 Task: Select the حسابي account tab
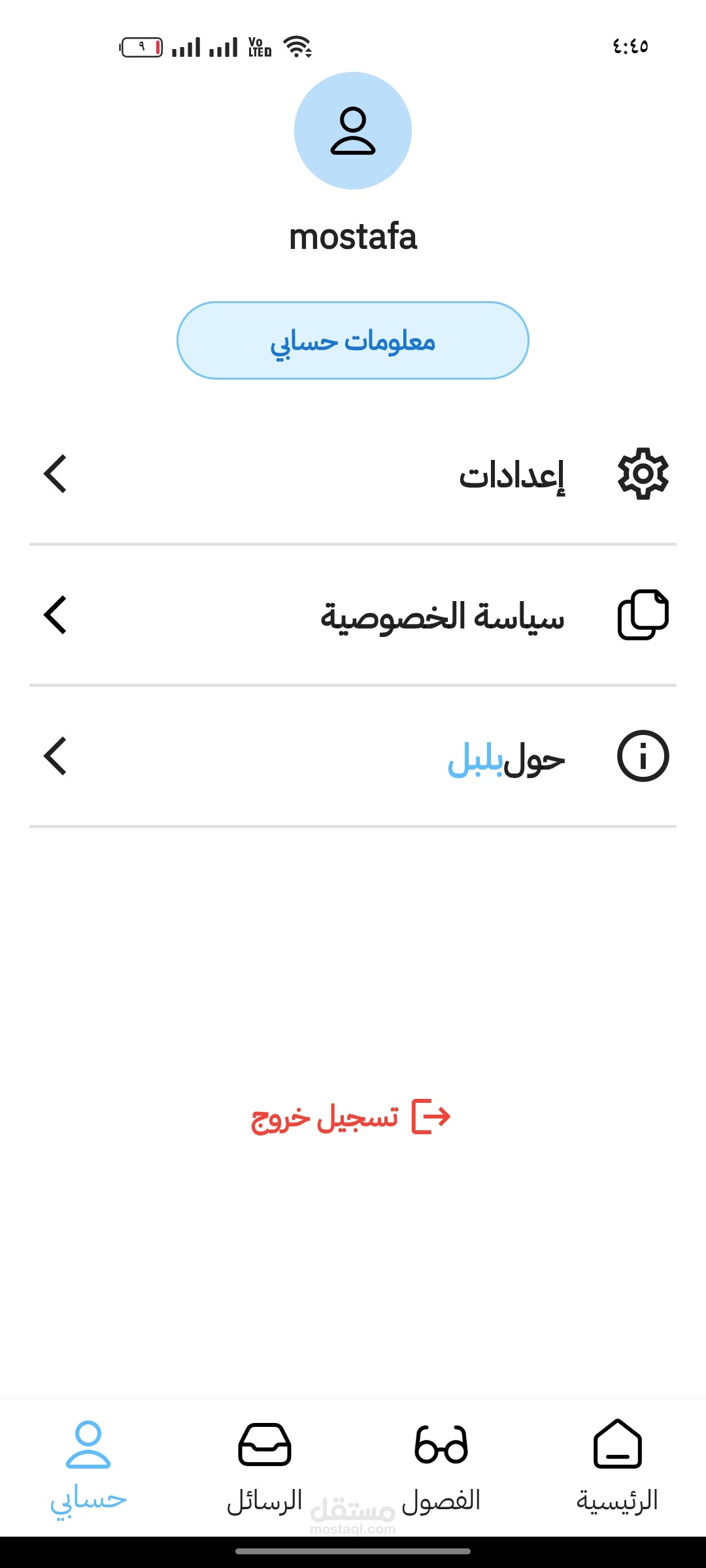tap(88, 1467)
